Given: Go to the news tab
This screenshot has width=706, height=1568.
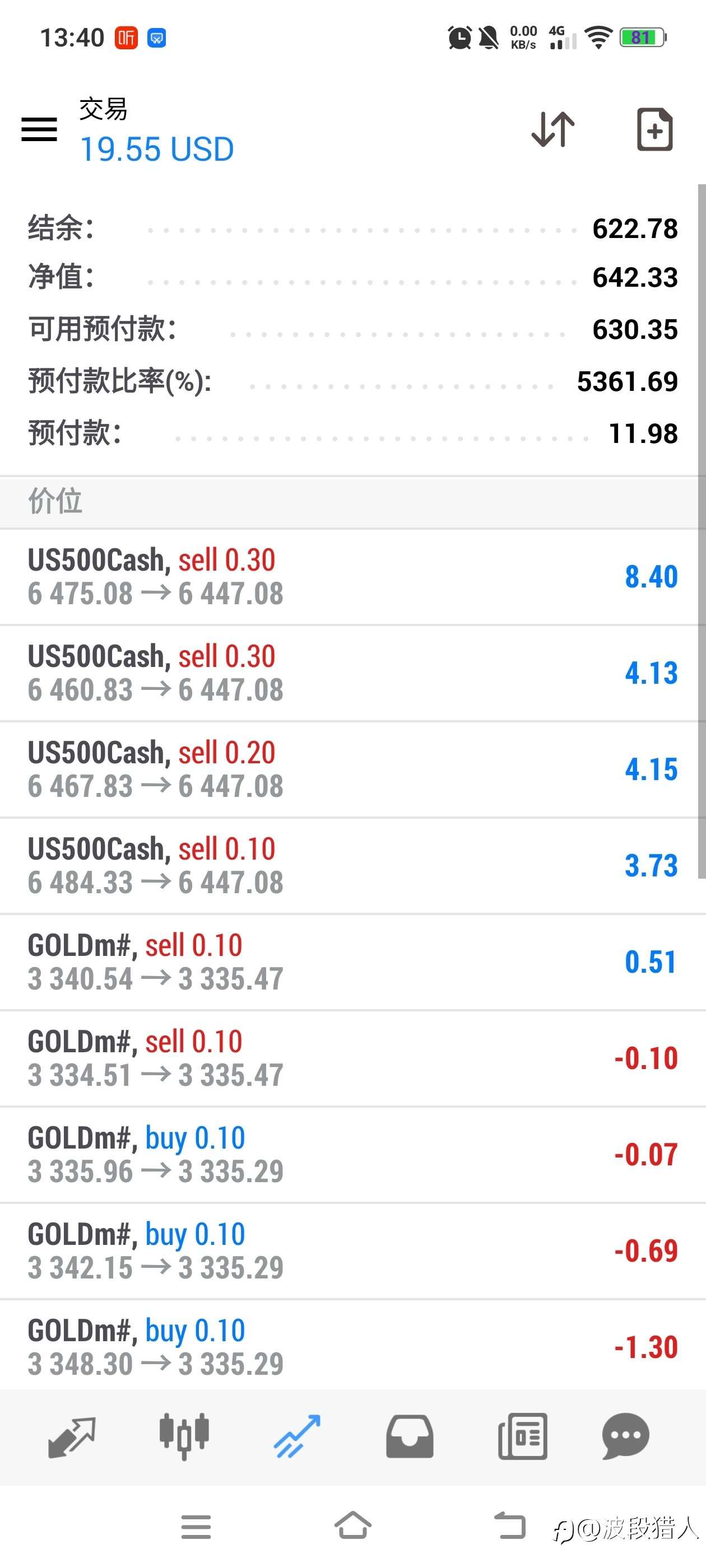Looking at the screenshot, I should click(x=522, y=1436).
